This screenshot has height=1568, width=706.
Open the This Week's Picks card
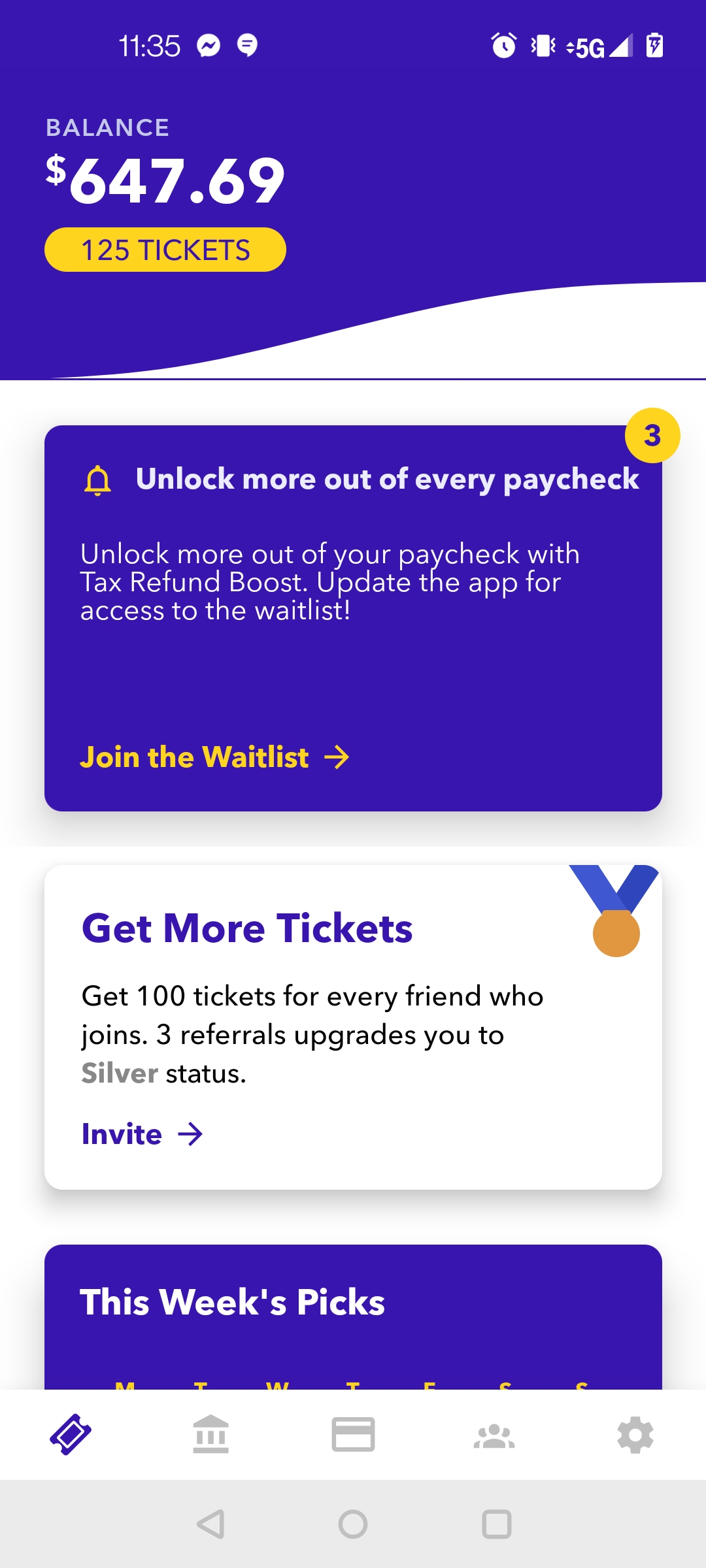[x=353, y=1313]
